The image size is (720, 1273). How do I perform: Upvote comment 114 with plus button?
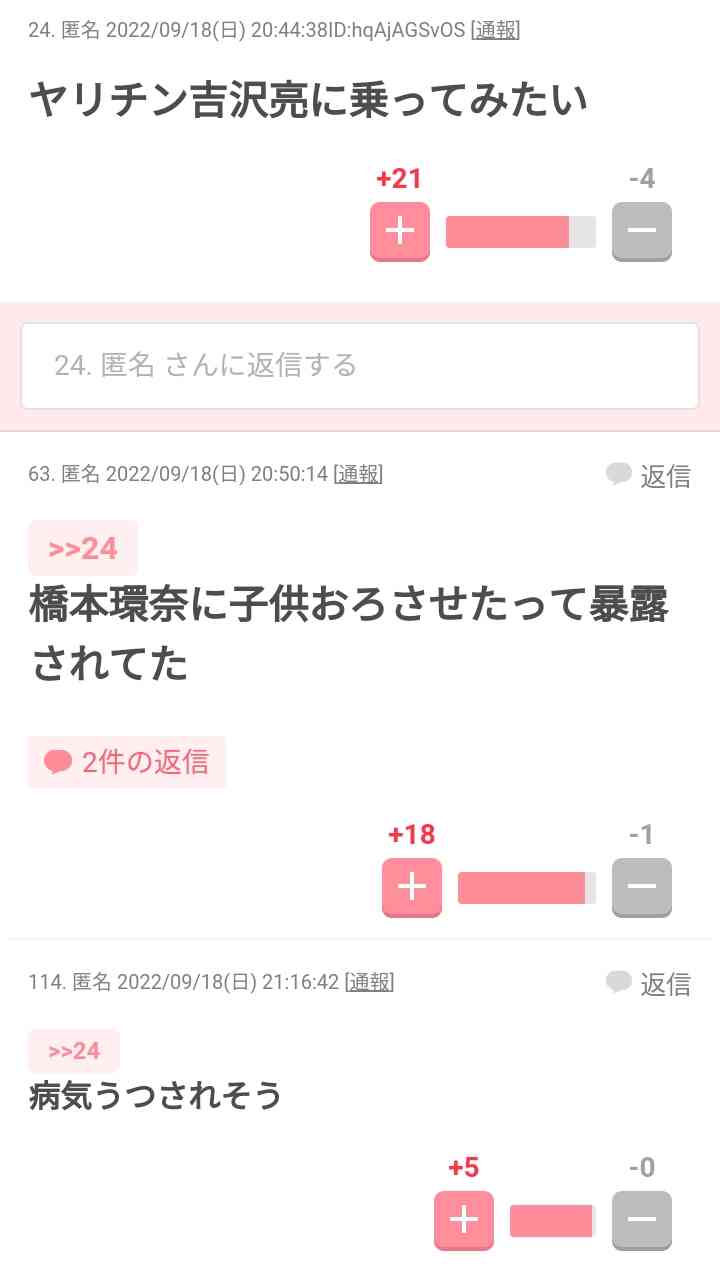(464, 1220)
